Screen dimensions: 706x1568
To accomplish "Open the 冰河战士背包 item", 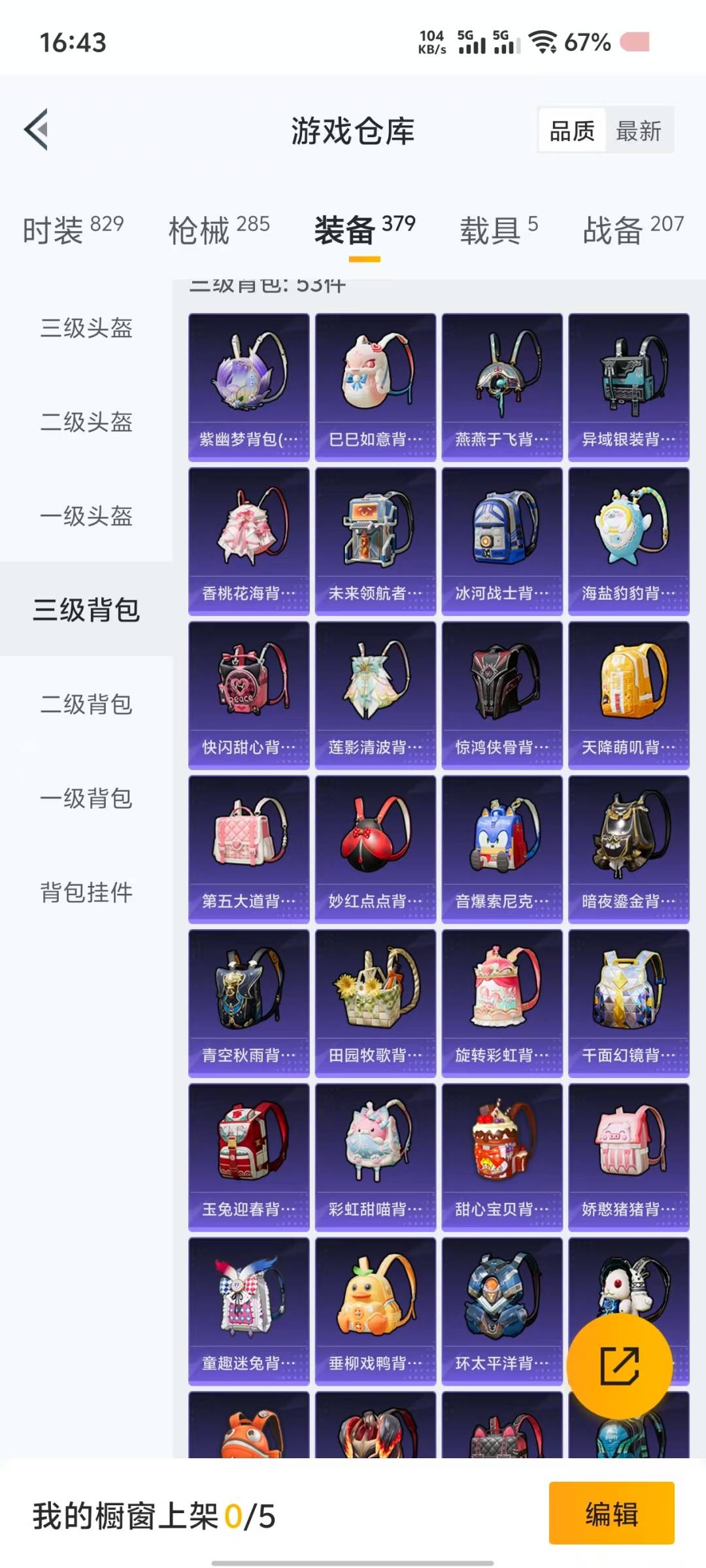I will click(502, 541).
